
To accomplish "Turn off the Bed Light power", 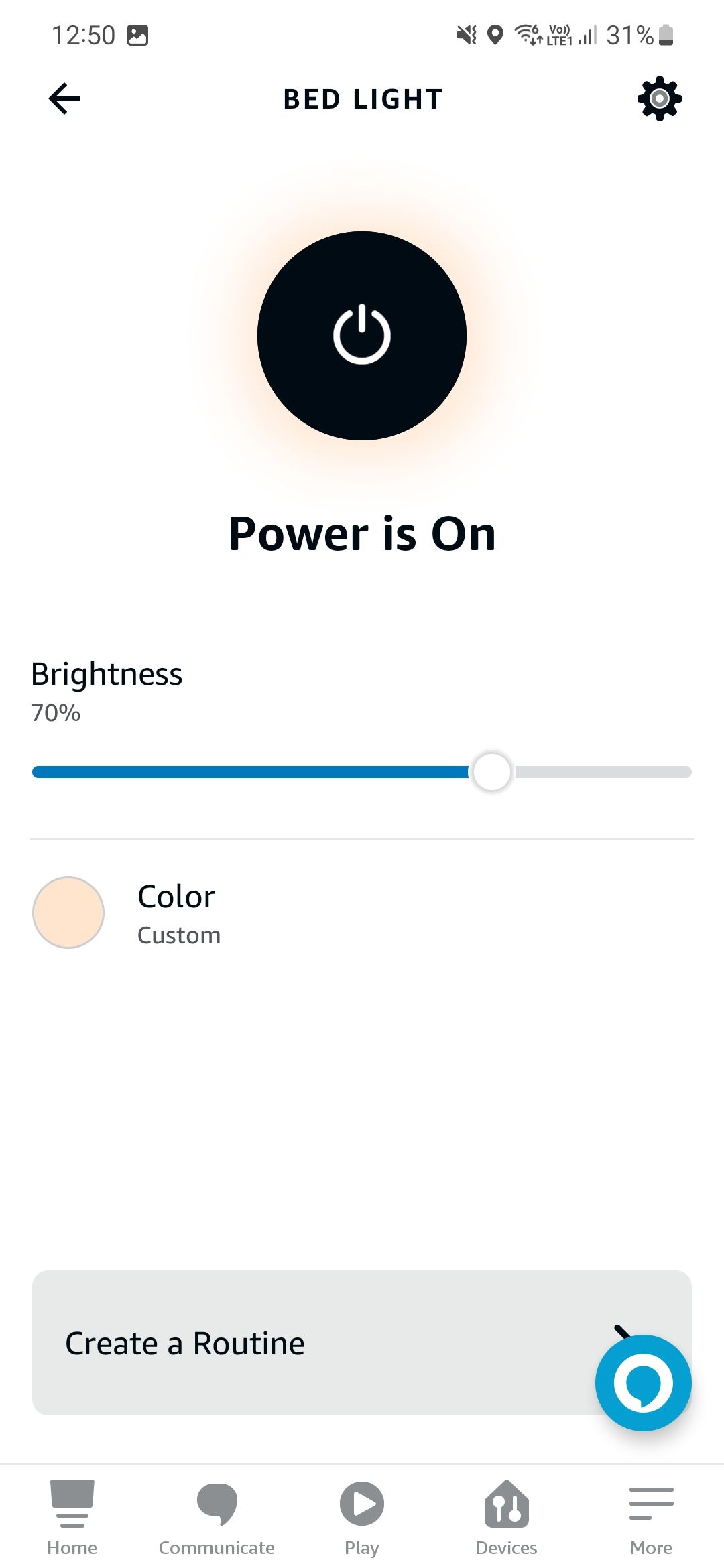I will (x=361, y=336).
